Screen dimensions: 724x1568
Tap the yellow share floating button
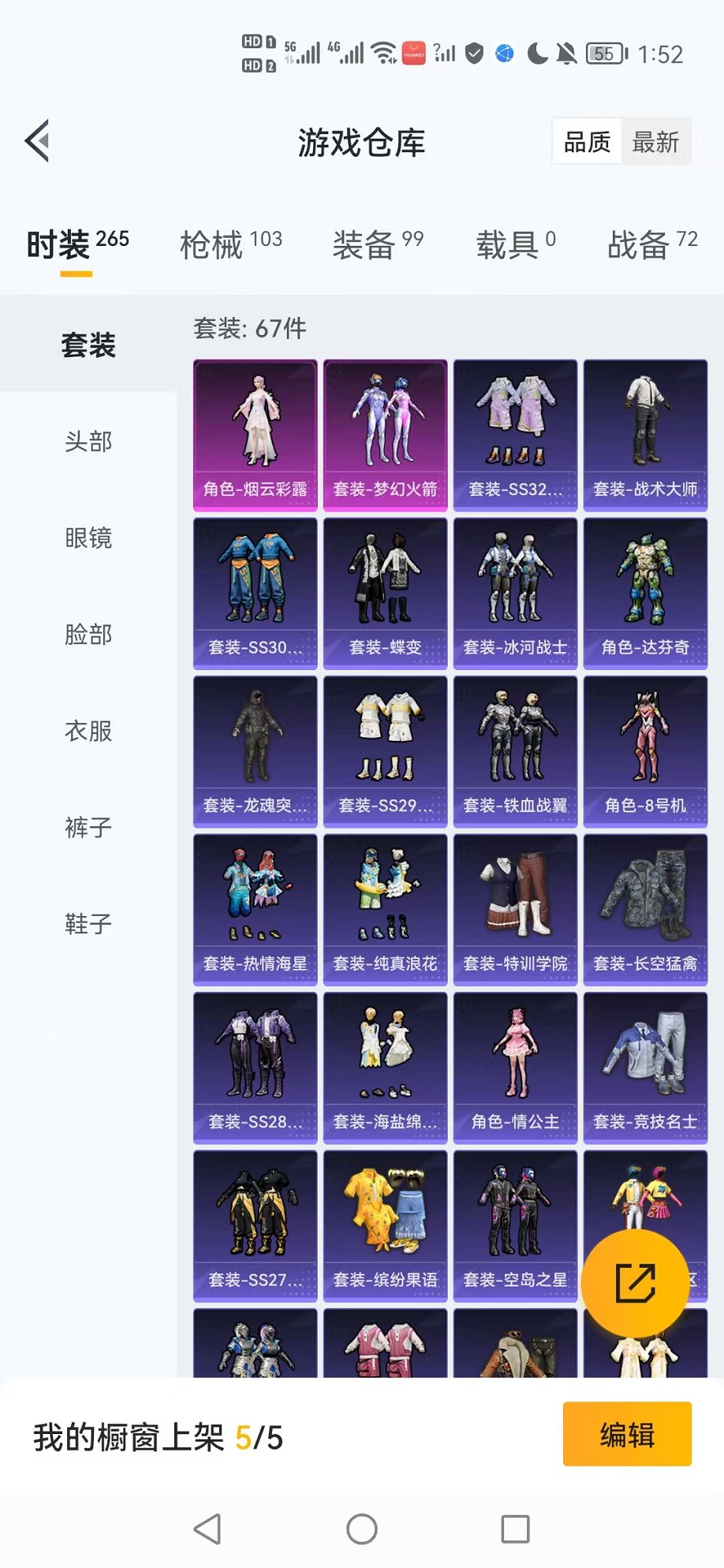(635, 1283)
